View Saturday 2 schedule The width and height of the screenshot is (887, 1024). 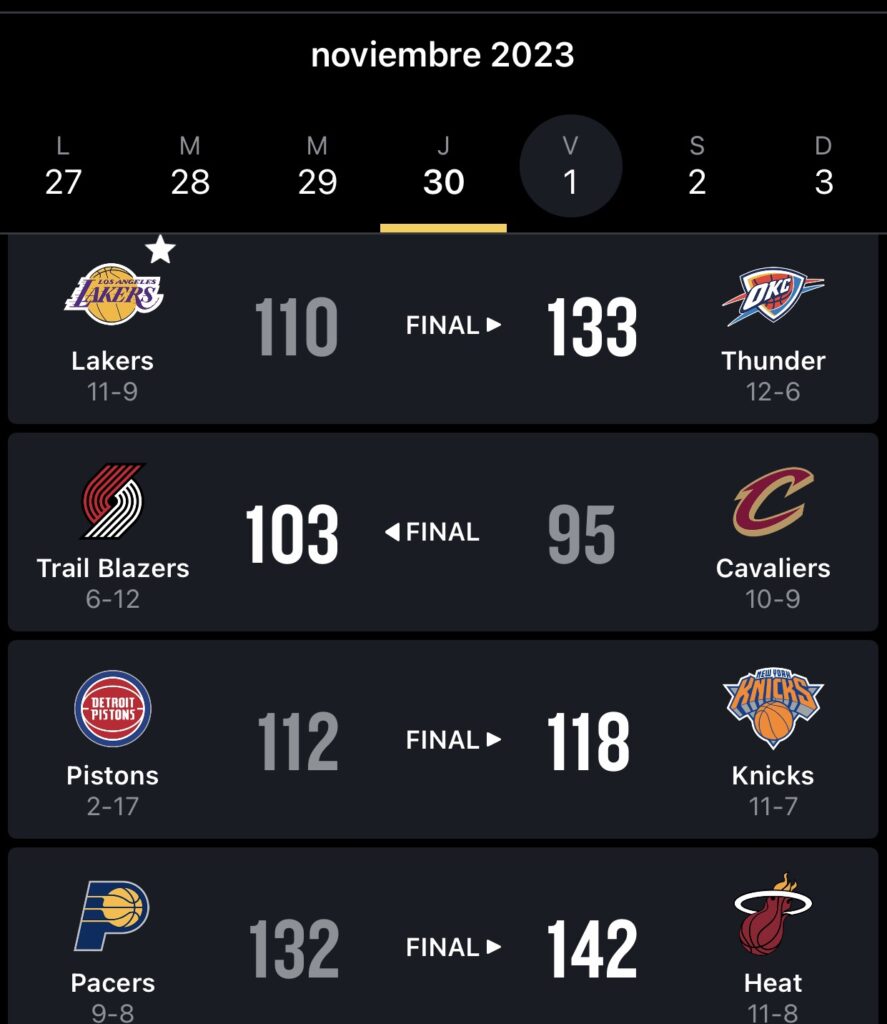[697, 168]
